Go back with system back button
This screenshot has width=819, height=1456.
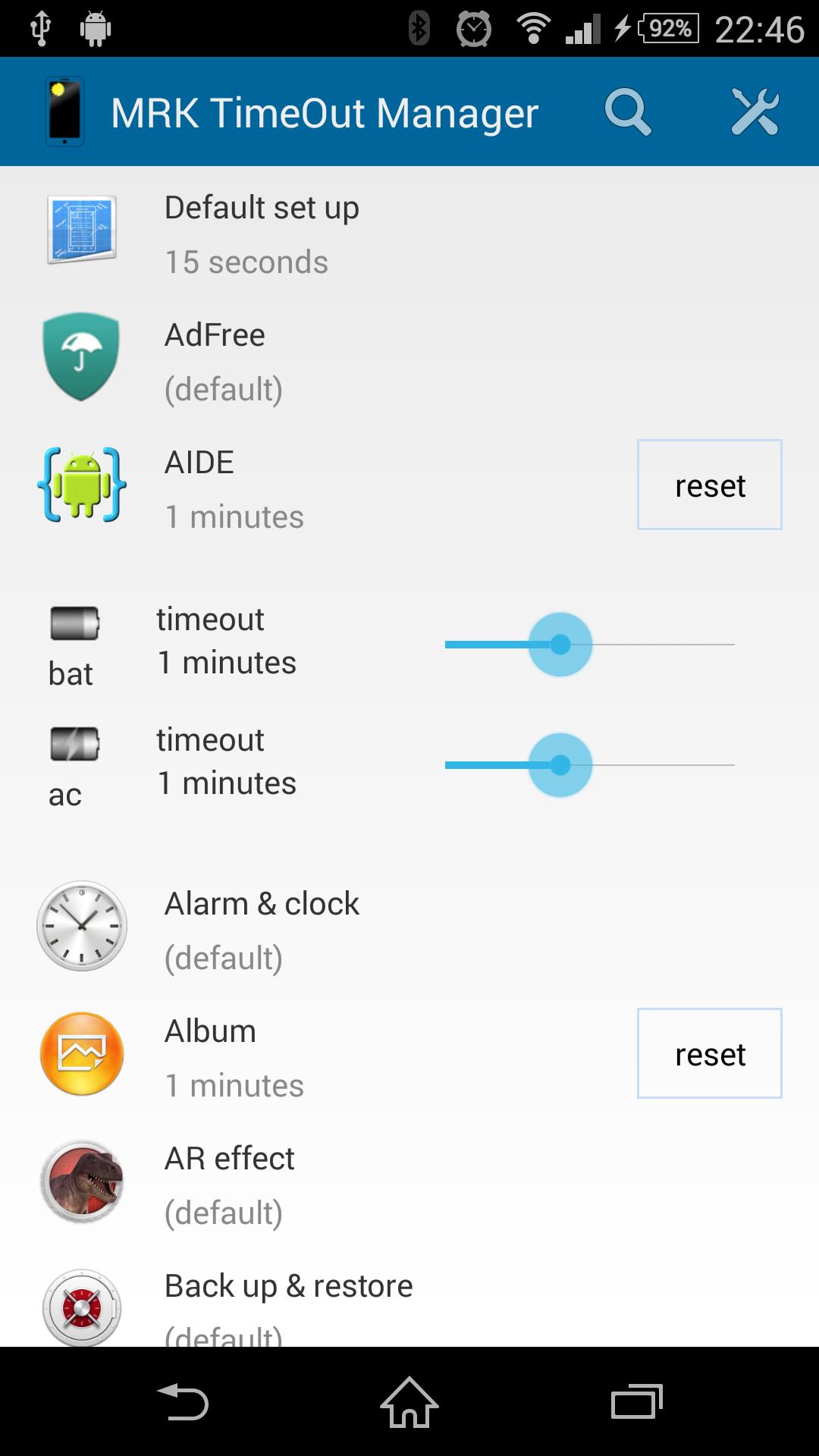[x=183, y=1402]
